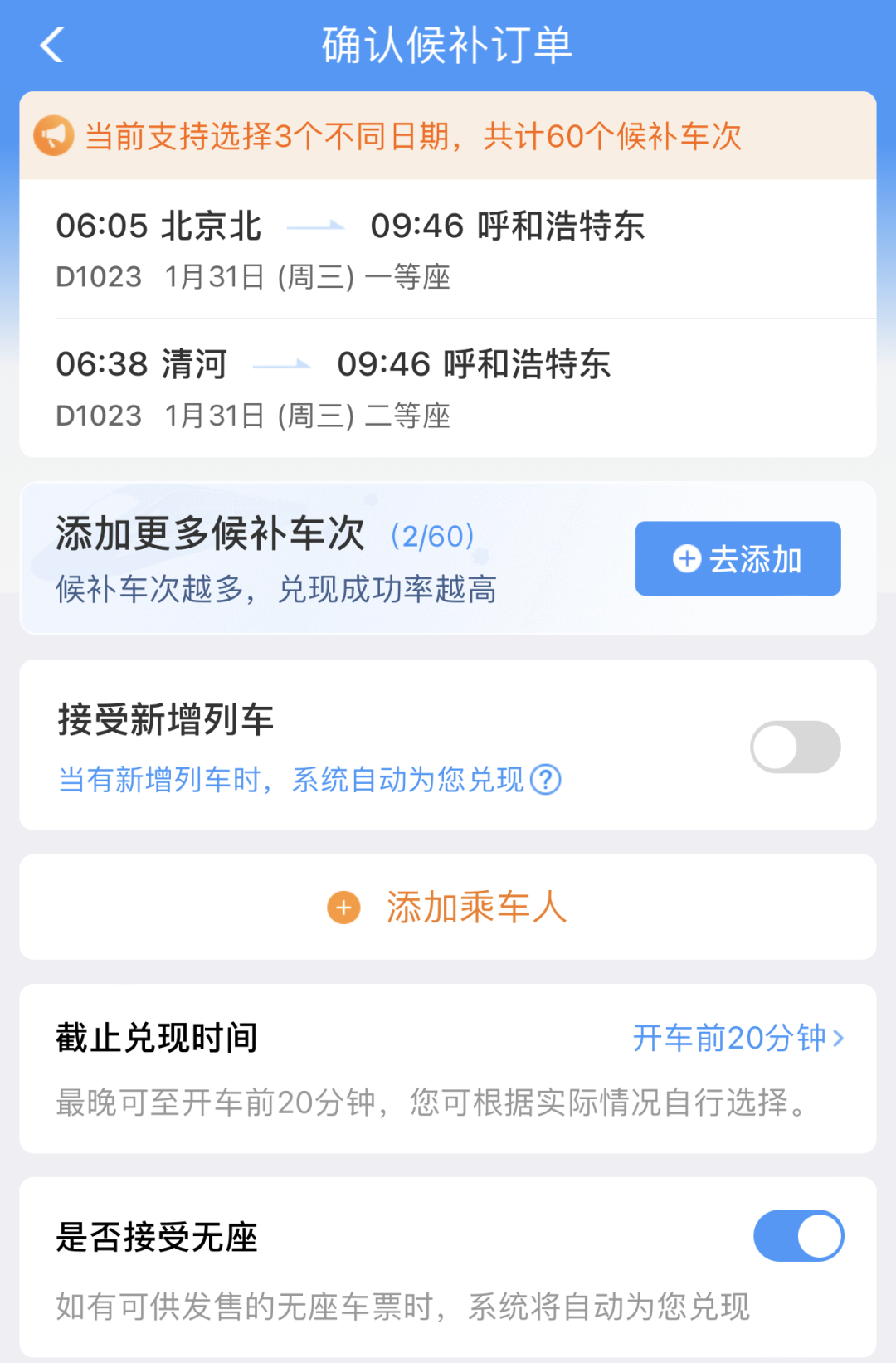Add a passenger via 添加乘车人
This screenshot has height=1363, width=896.
(x=448, y=907)
